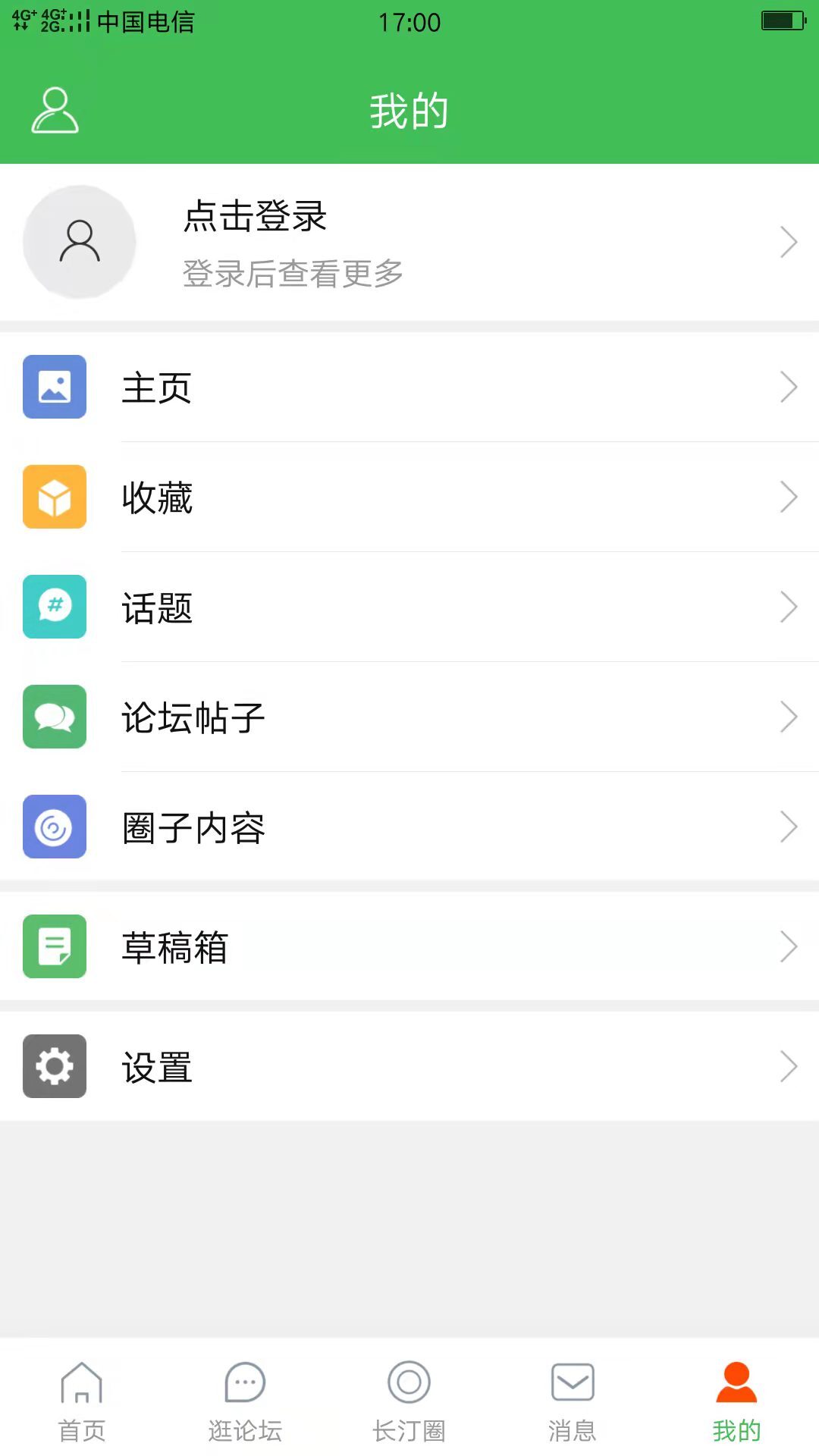This screenshot has width=819, height=1456.
Task: Click the green 论坛帖子 chat bubbles icon
Action: pyautogui.click(x=55, y=717)
